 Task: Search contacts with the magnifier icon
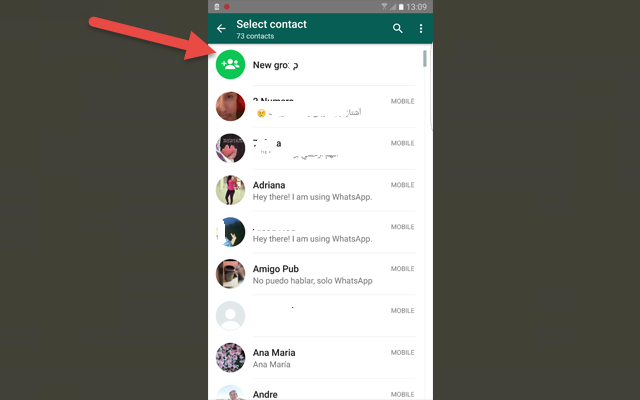coord(398,29)
